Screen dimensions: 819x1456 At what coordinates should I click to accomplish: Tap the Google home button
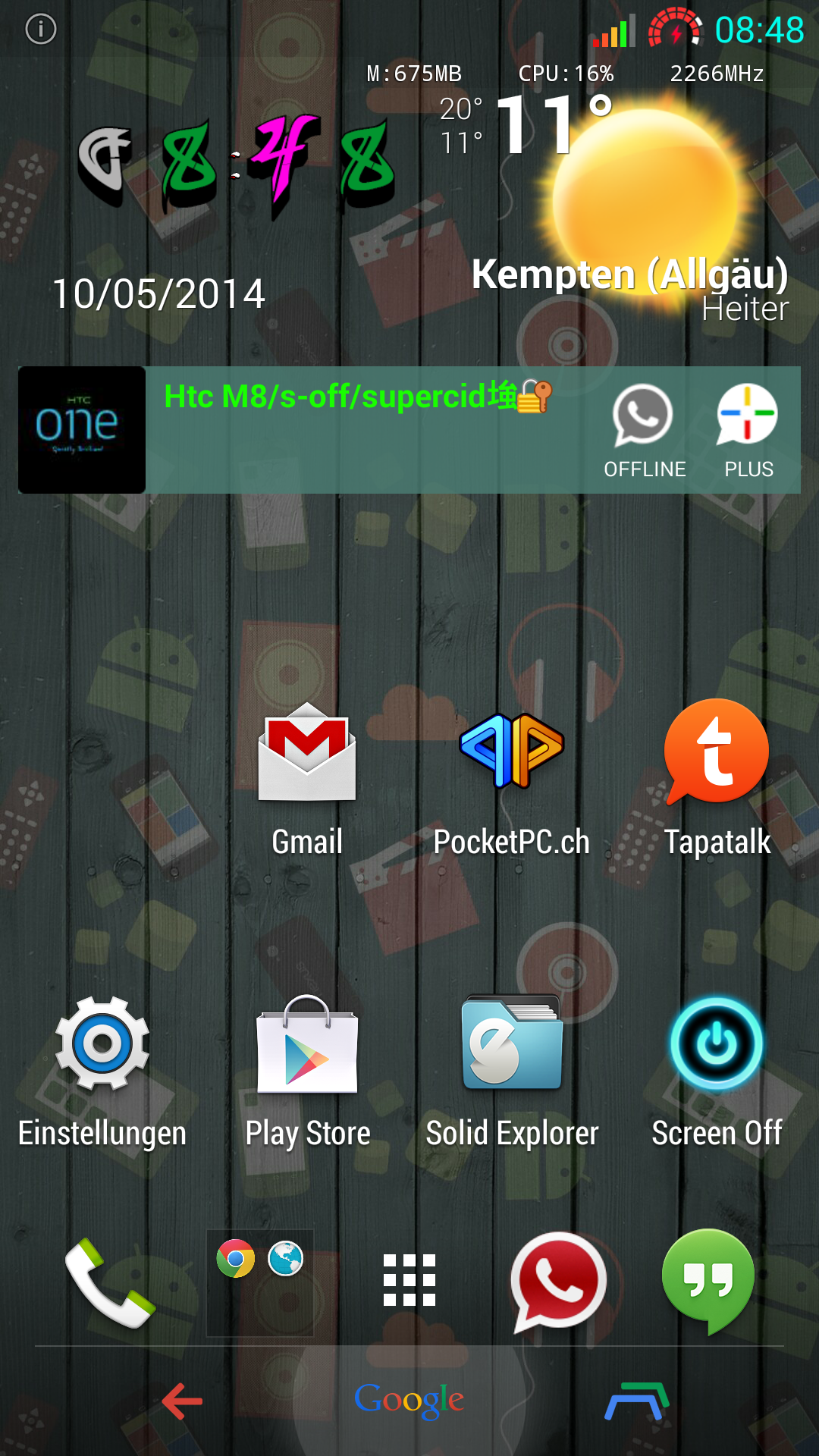tap(409, 1401)
